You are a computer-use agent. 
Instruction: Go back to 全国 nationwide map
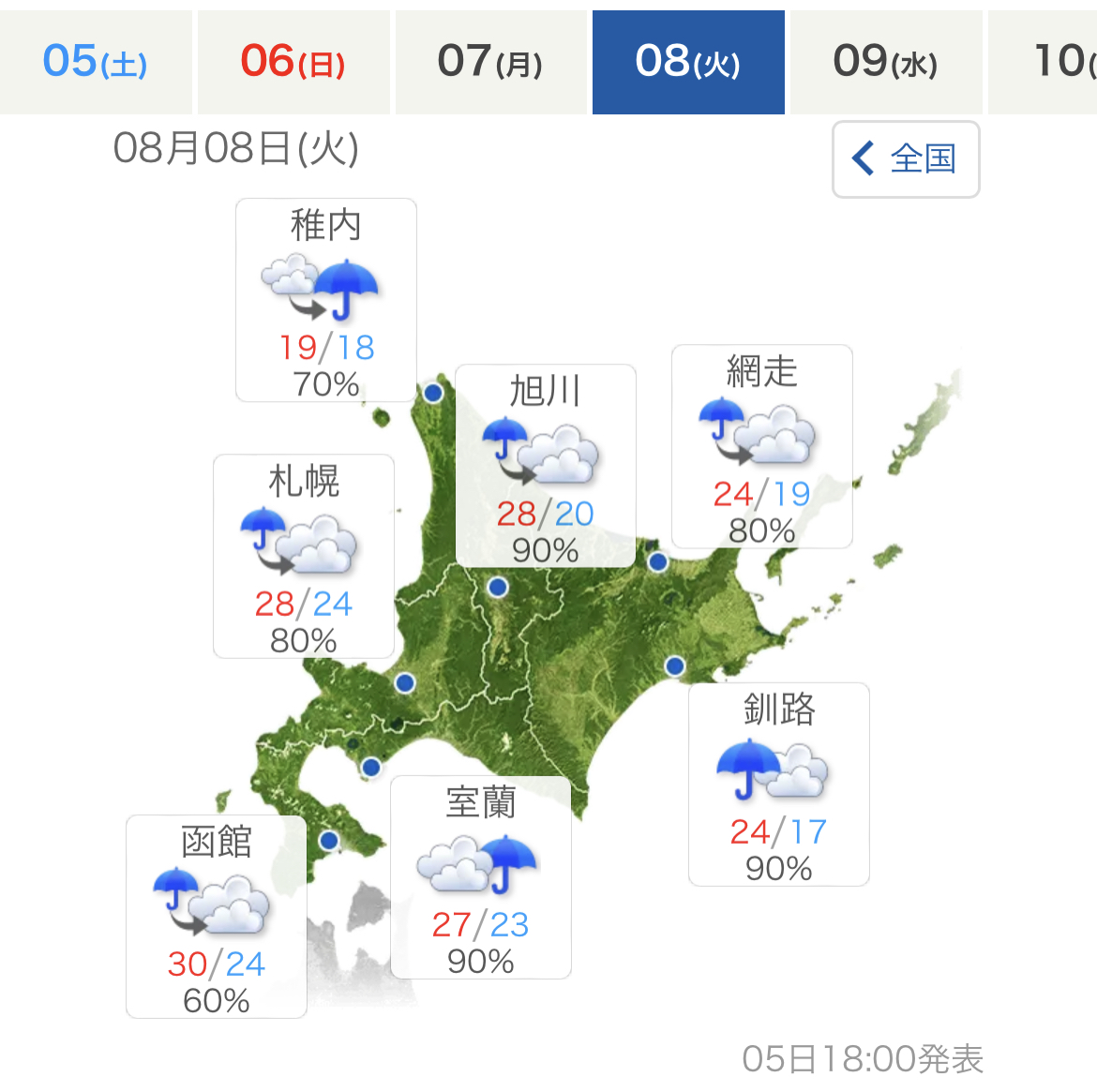click(906, 159)
